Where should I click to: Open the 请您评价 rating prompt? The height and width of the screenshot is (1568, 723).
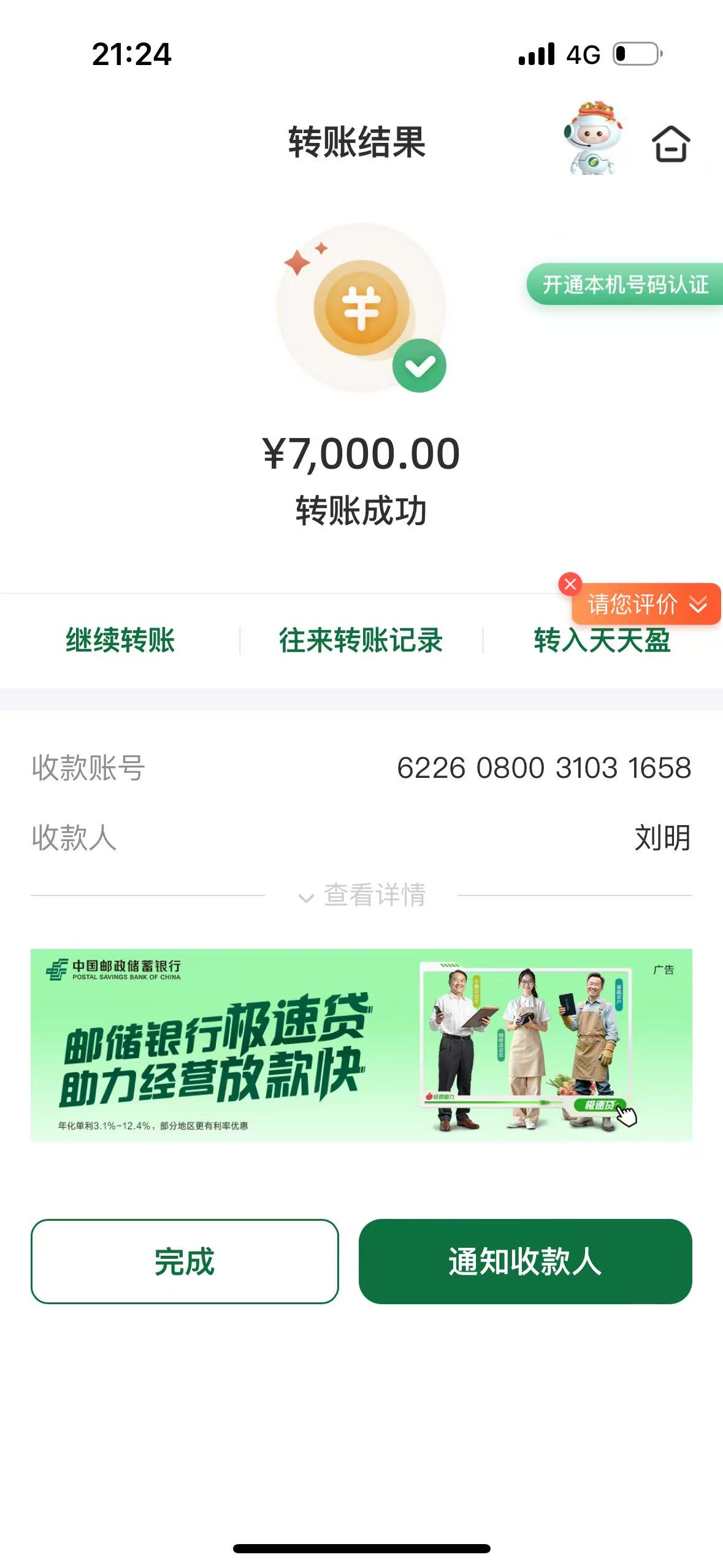[x=646, y=604]
